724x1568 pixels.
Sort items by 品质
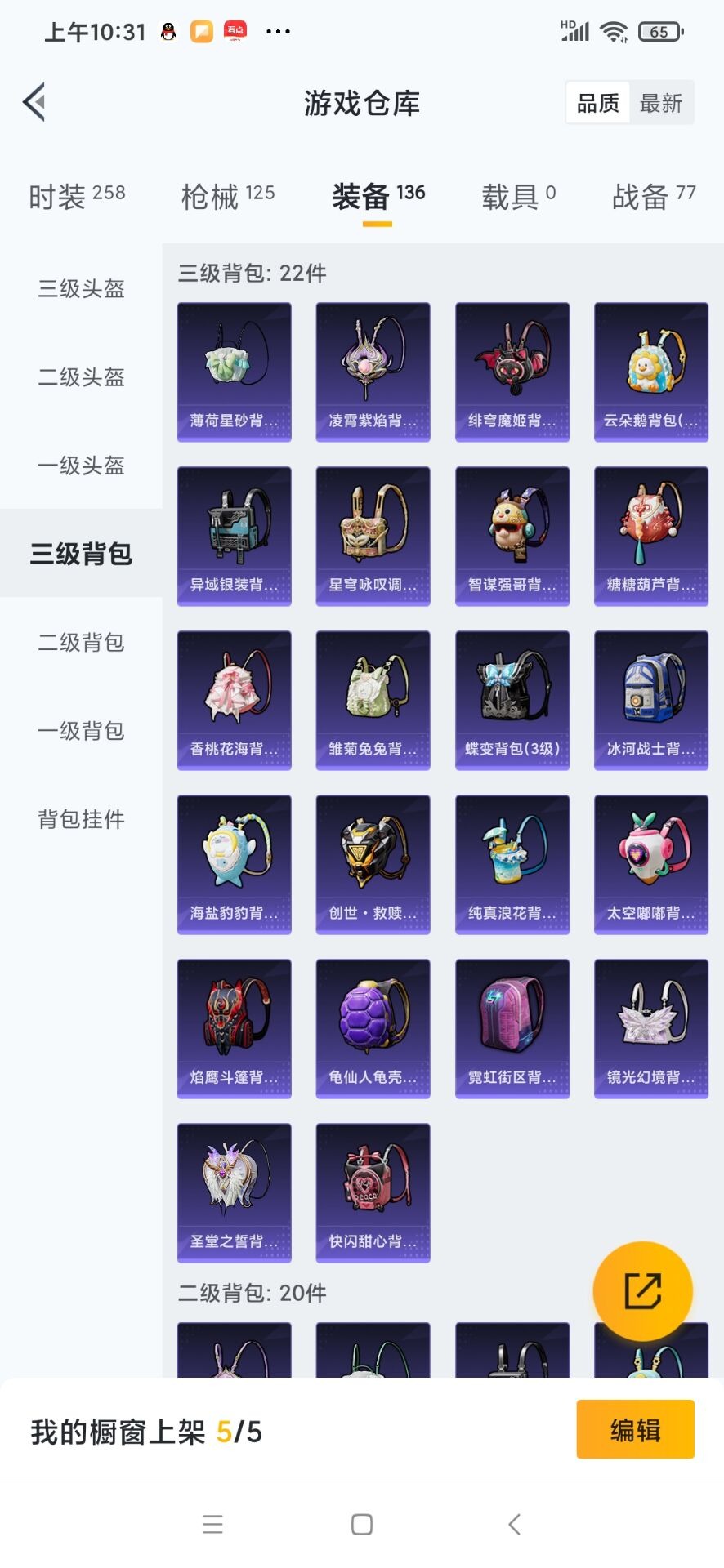click(x=598, y=103)
